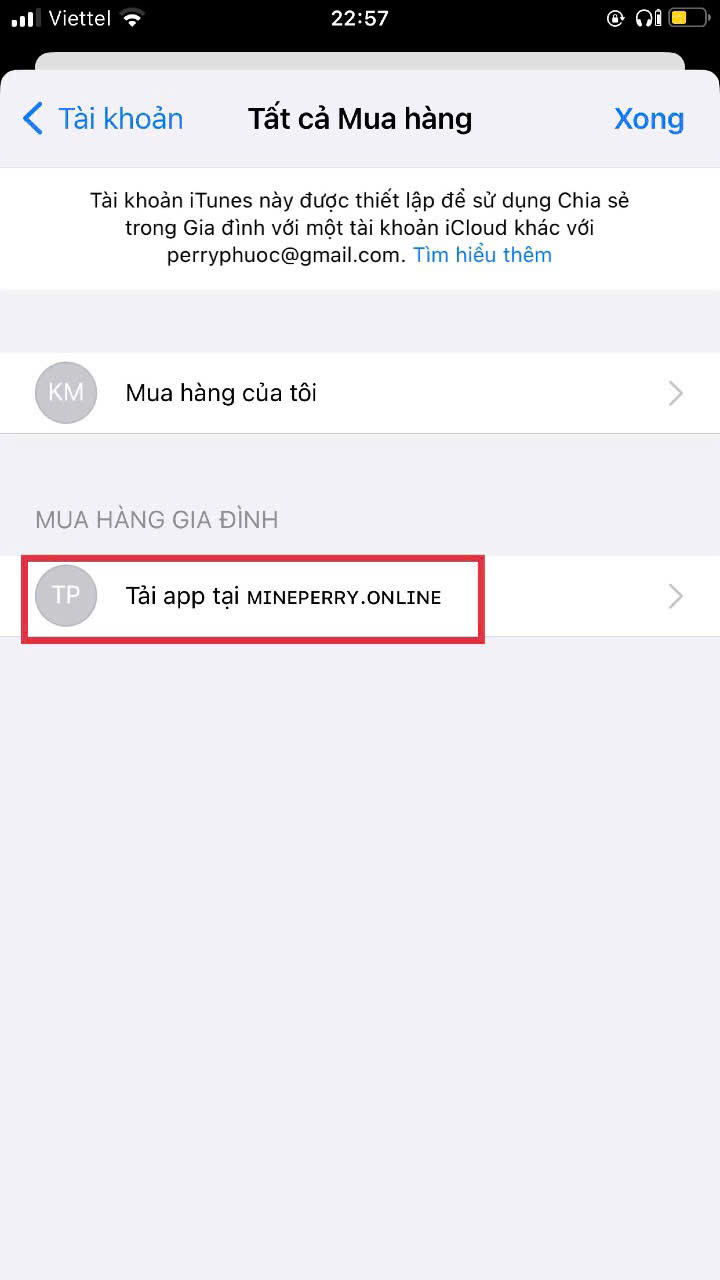Screen dimensions: 720x1280
Task: Open Mua hàng của tôi
Action: tap(360, 393)
